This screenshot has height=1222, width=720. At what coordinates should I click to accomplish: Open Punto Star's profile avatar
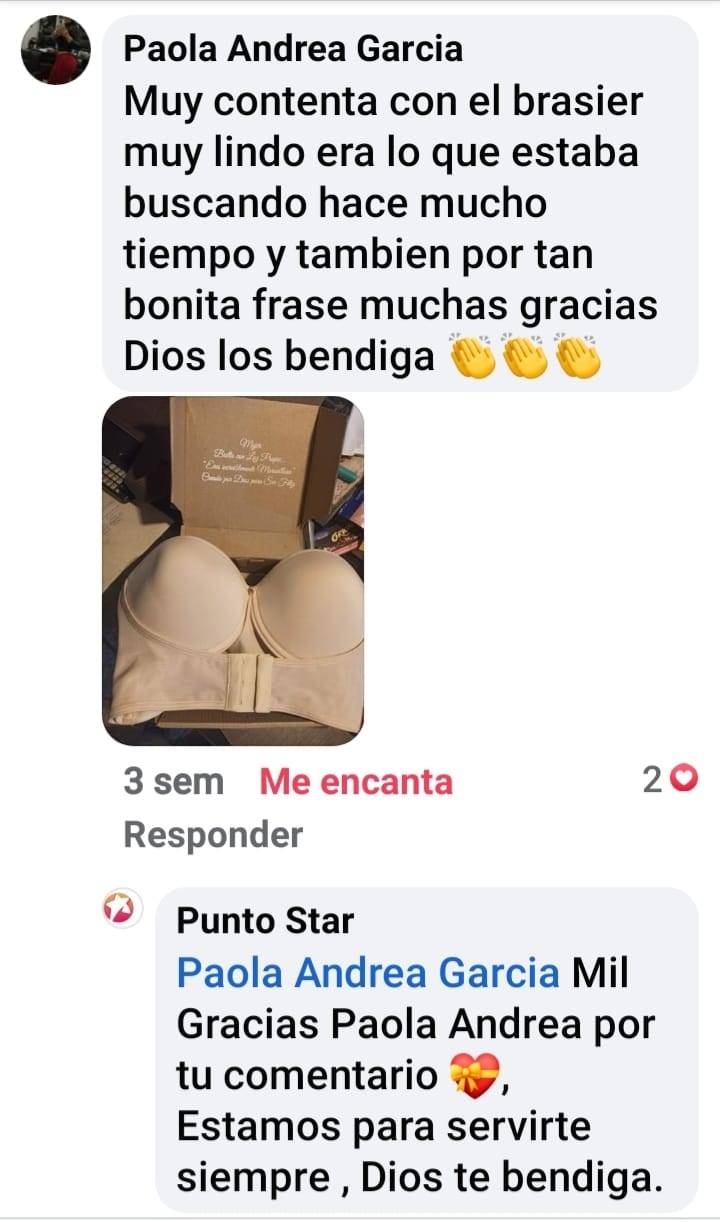123,910
